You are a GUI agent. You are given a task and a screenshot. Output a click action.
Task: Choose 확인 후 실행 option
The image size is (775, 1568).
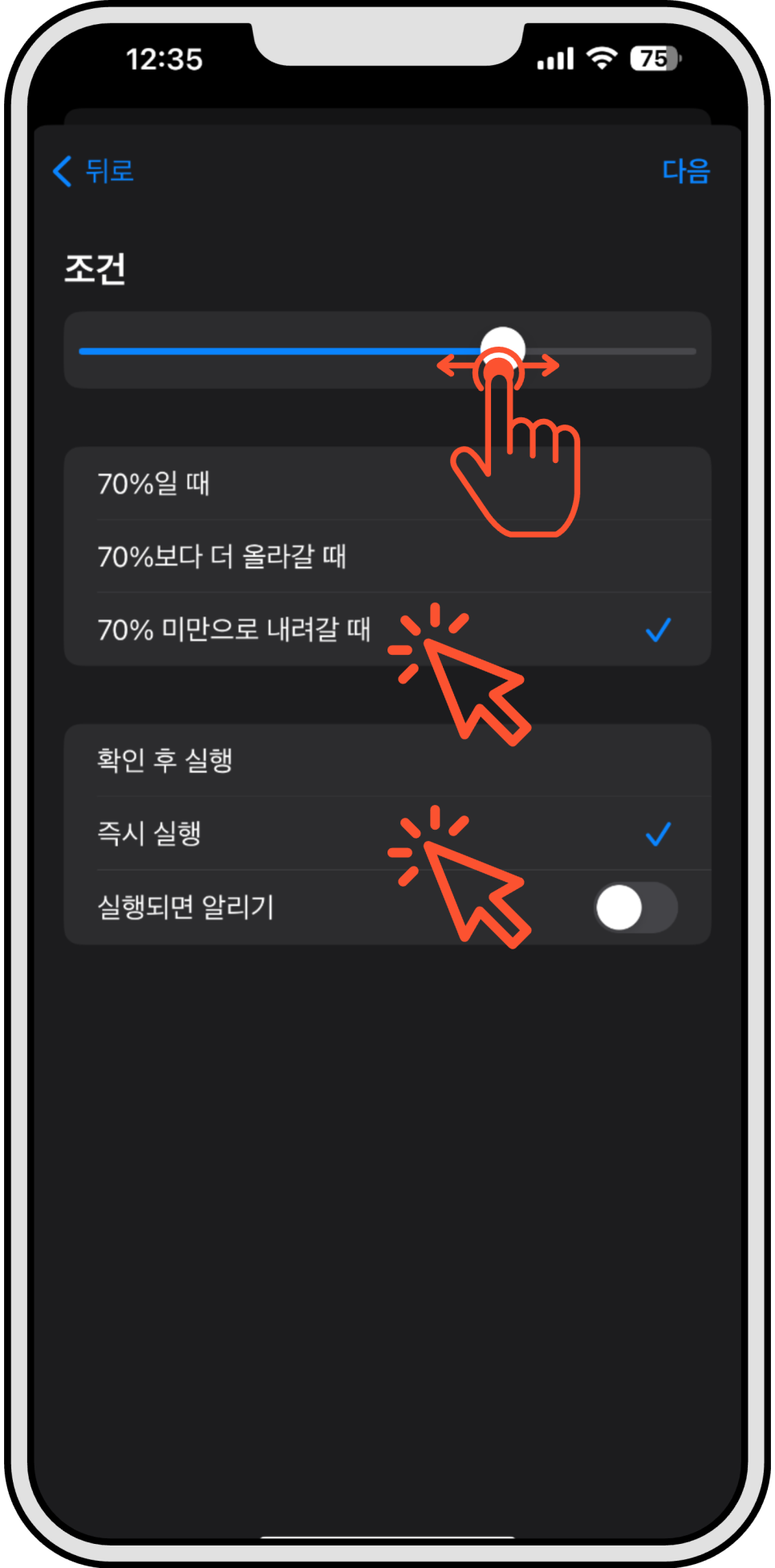pyautogui.click(x=387, y=760)
